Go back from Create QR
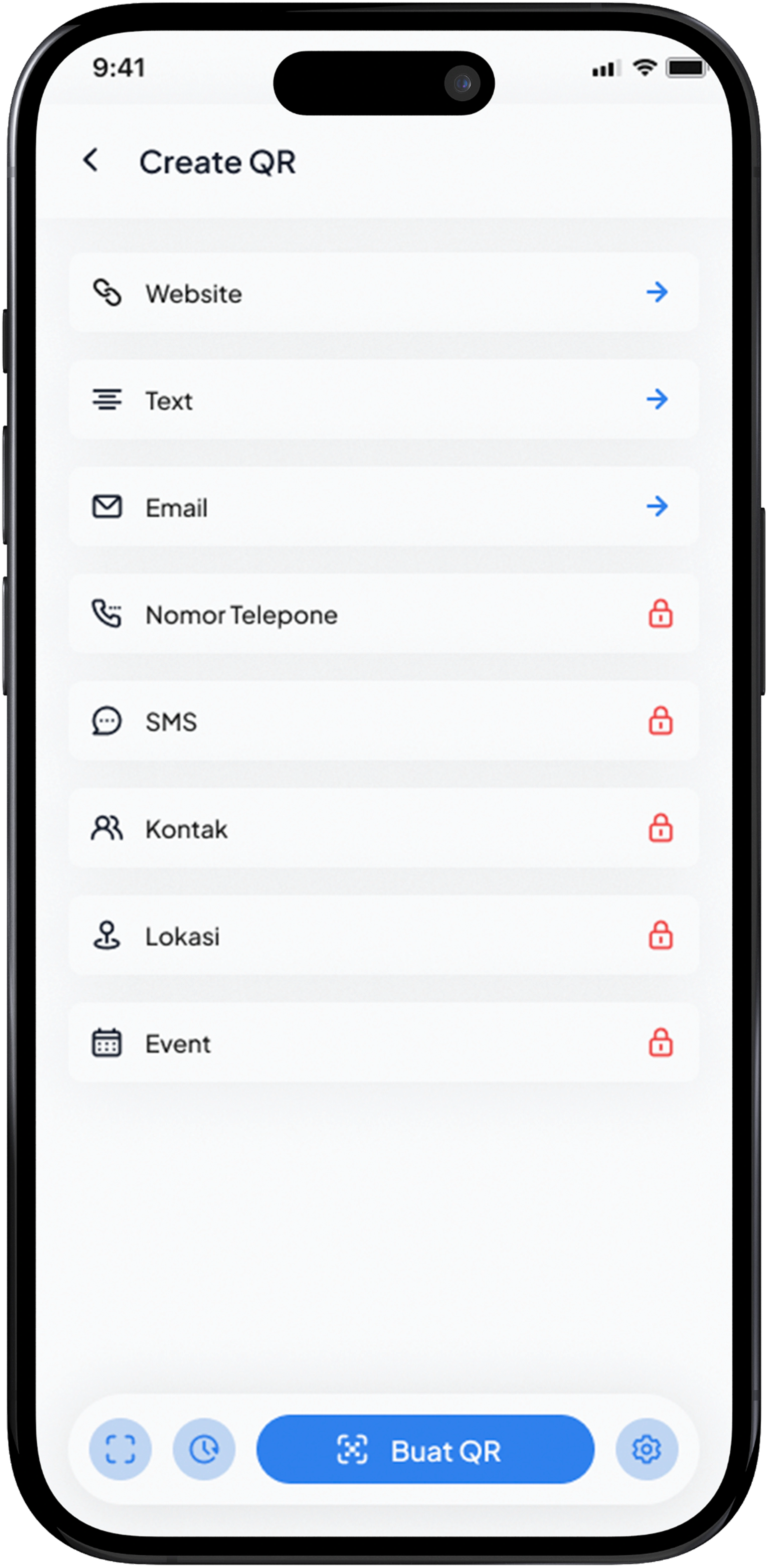 tap(91, 161)
